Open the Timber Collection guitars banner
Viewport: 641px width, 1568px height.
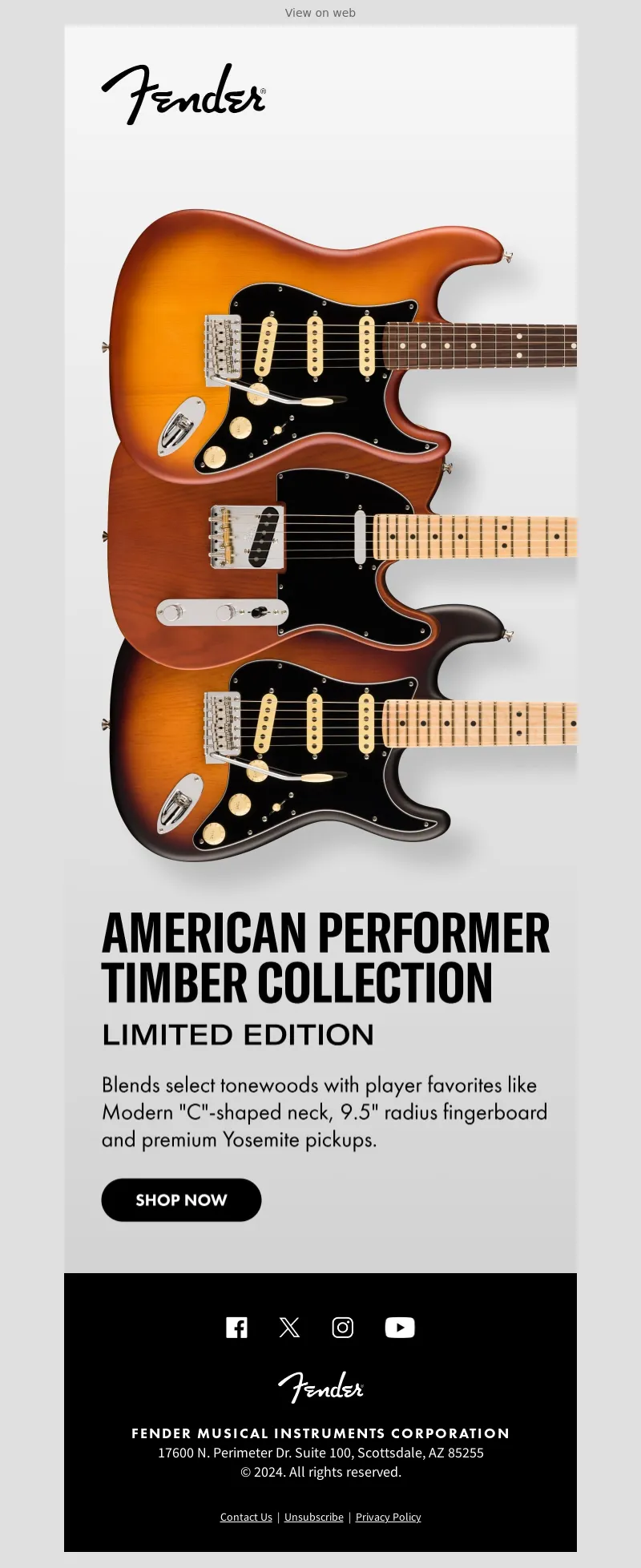click(320, 529)
